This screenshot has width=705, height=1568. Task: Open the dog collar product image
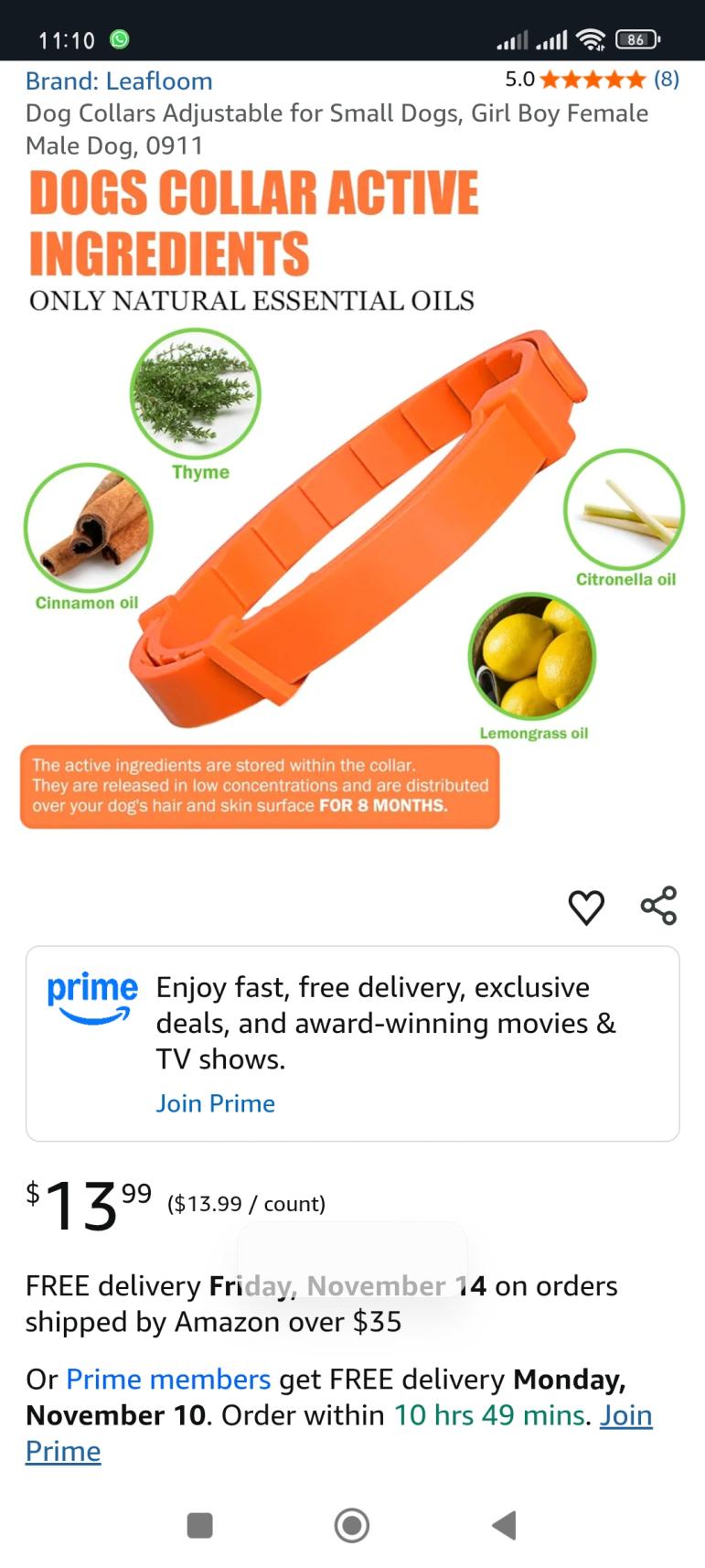click(x=352, y=531)
